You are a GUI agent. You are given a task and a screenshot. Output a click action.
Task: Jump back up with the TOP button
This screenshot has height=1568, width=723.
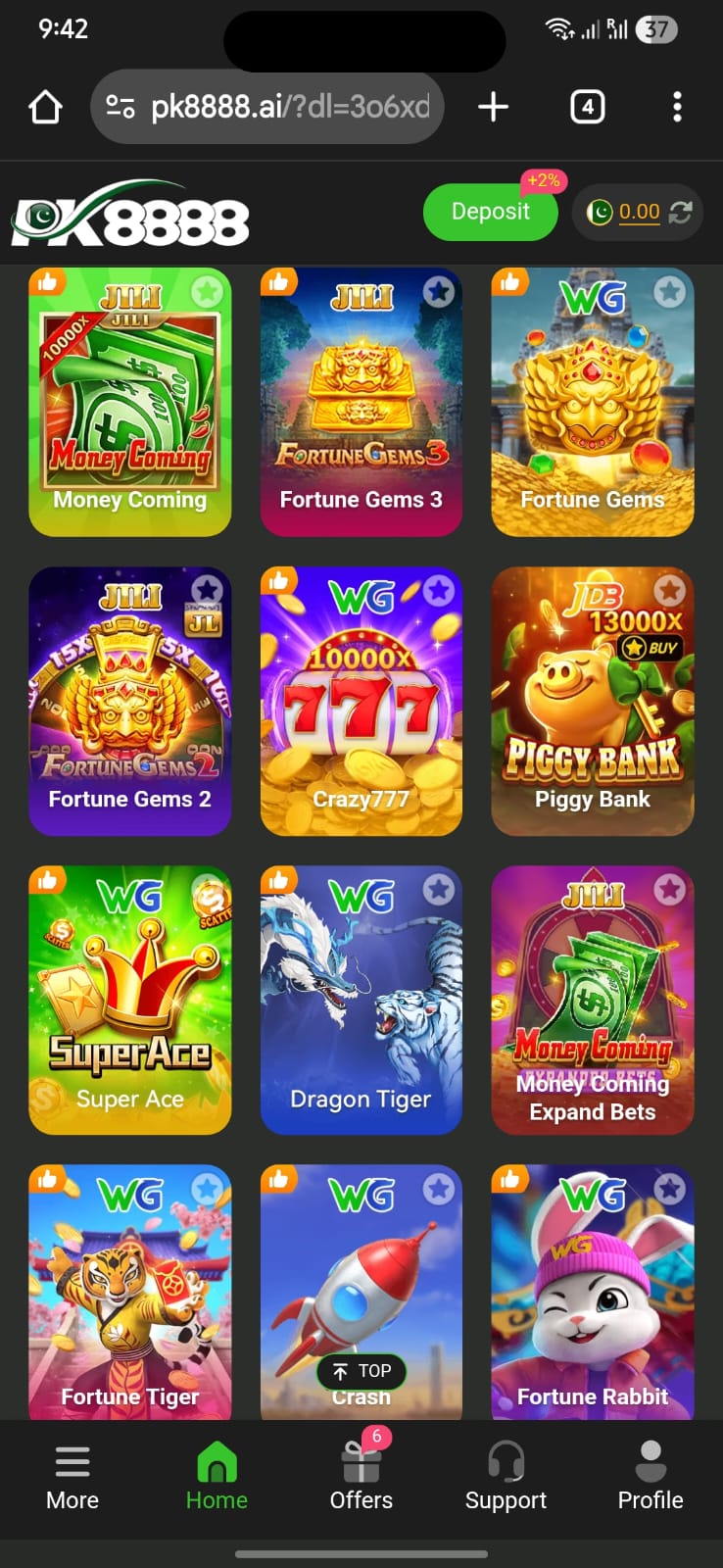pos(361,1371)
